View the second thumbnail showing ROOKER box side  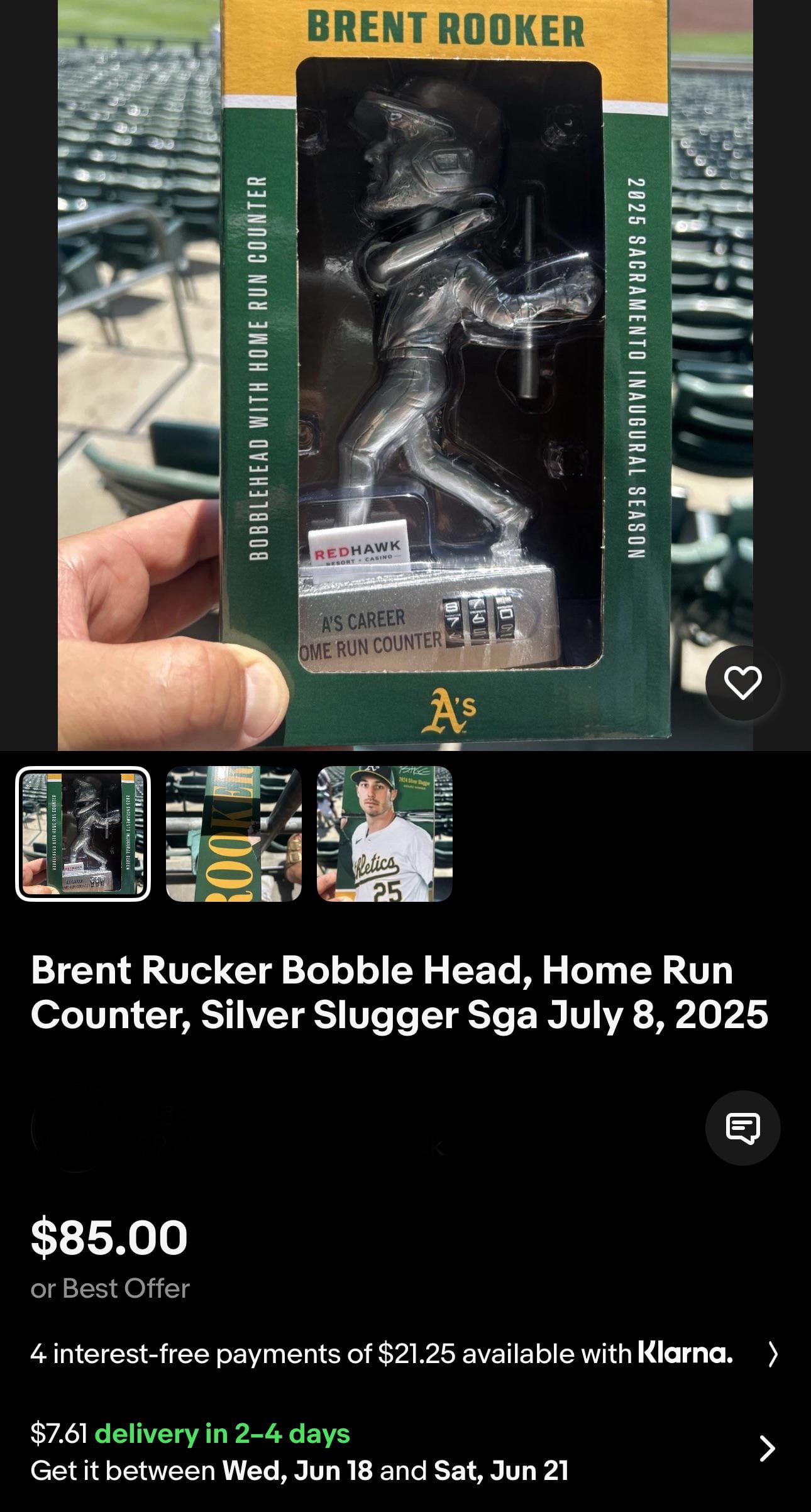(233, 833)
